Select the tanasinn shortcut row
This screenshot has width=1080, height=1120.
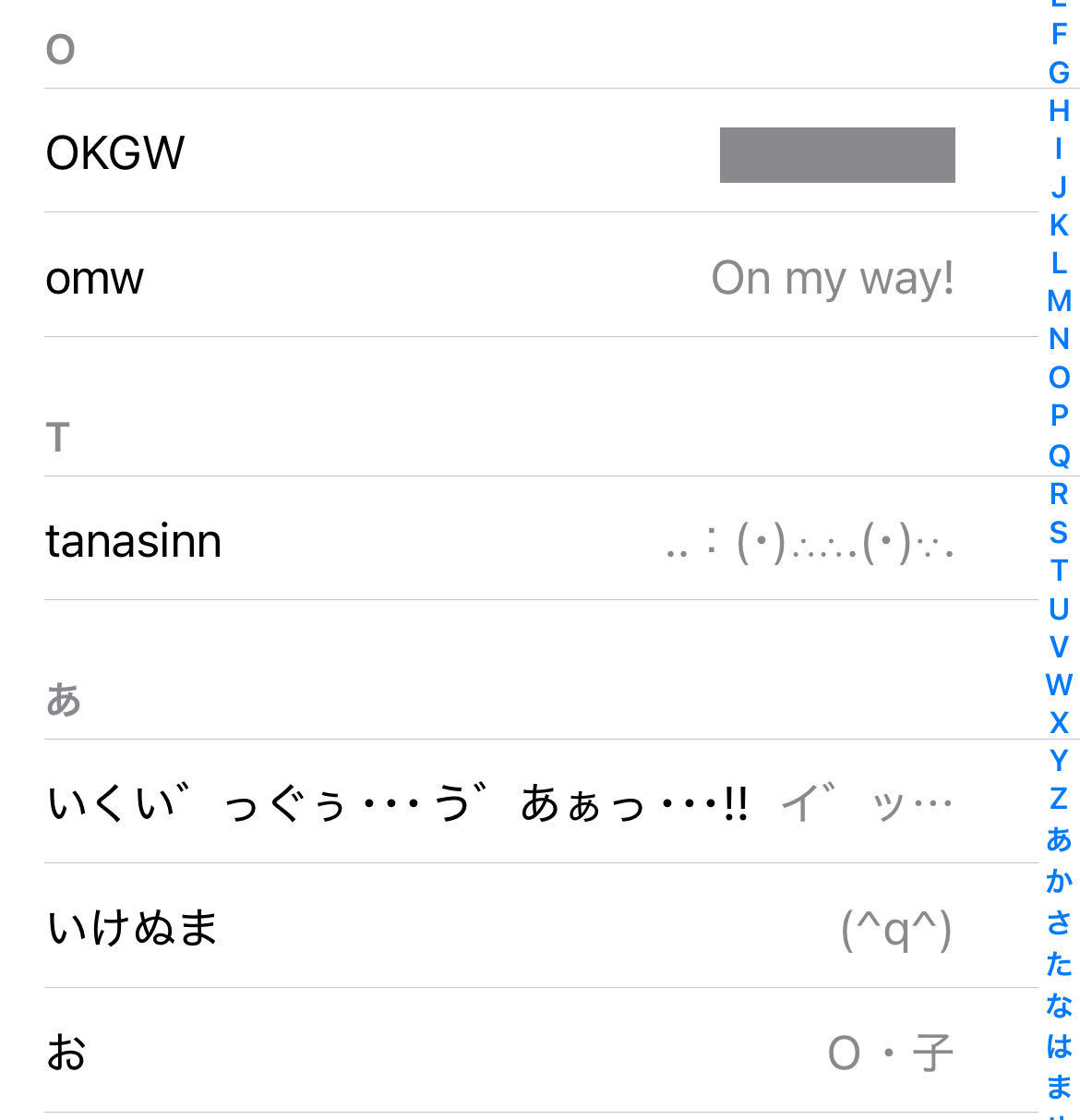pyautogui.click(x=498, y=540)
